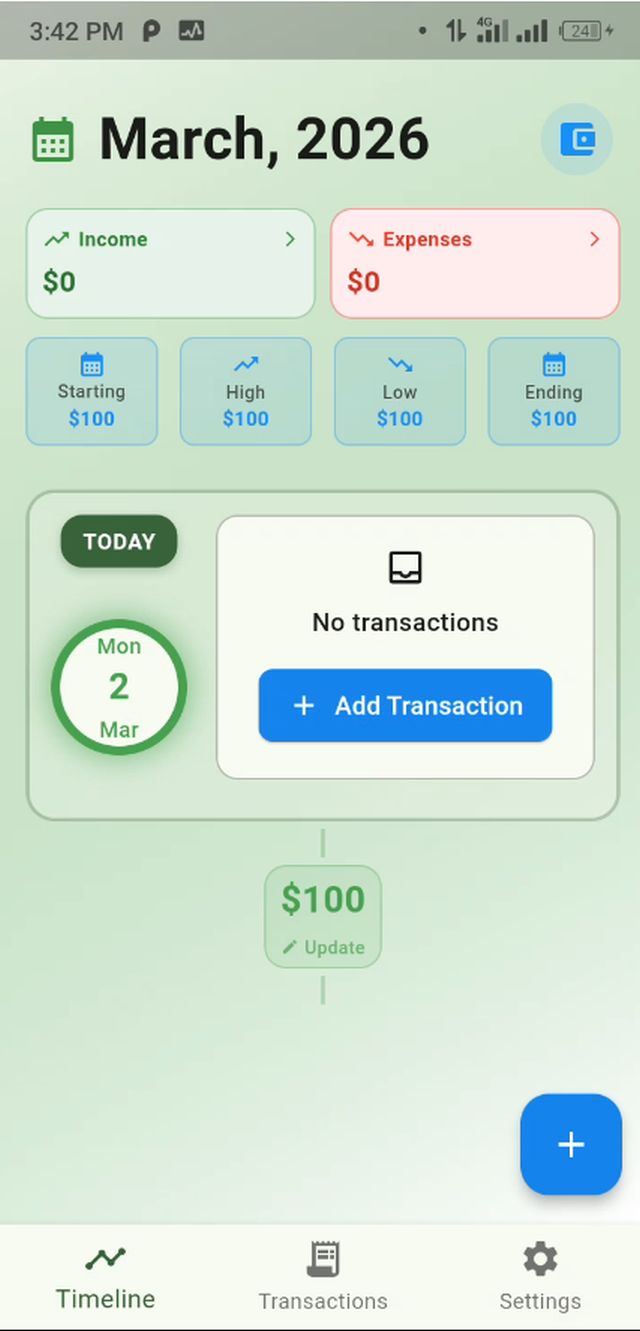Image resolution: width=640 pixels, height=1331 pixels.
Task: View the Starting balance tile
Action: [x=91, y=391]
